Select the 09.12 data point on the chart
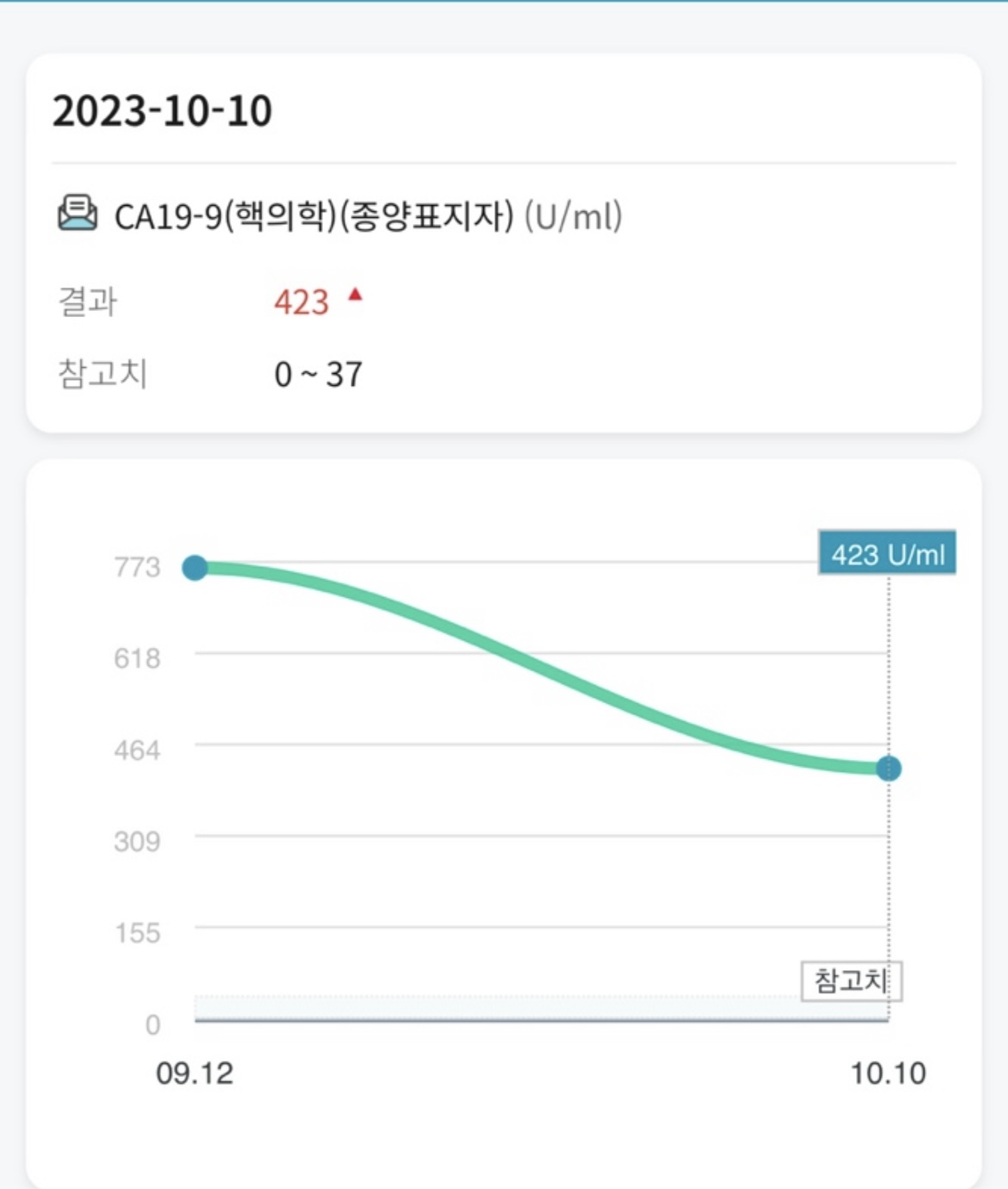 tap(196, 568)
